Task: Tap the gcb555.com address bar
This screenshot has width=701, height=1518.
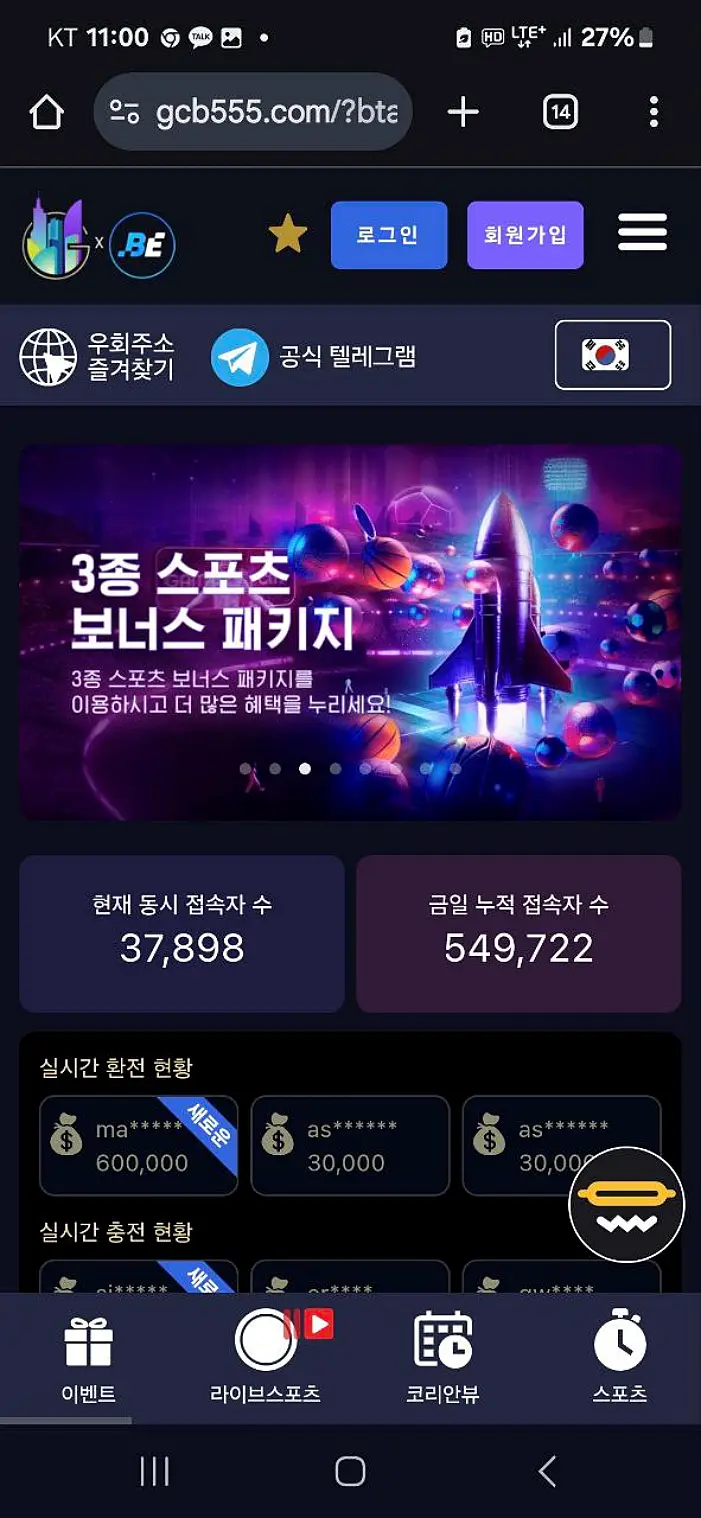Action: click(x=253, y=112)
